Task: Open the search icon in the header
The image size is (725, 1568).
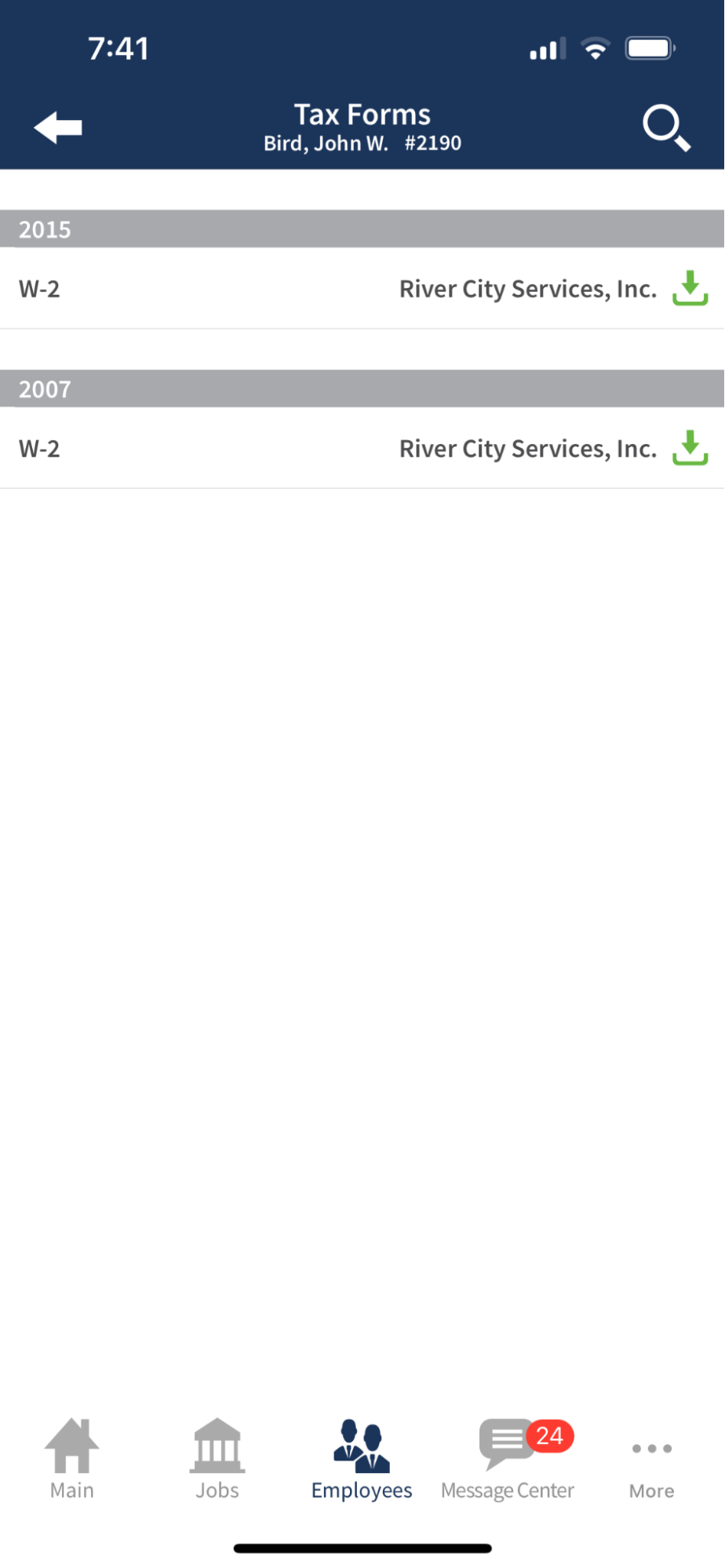Action: coord(665,126)
